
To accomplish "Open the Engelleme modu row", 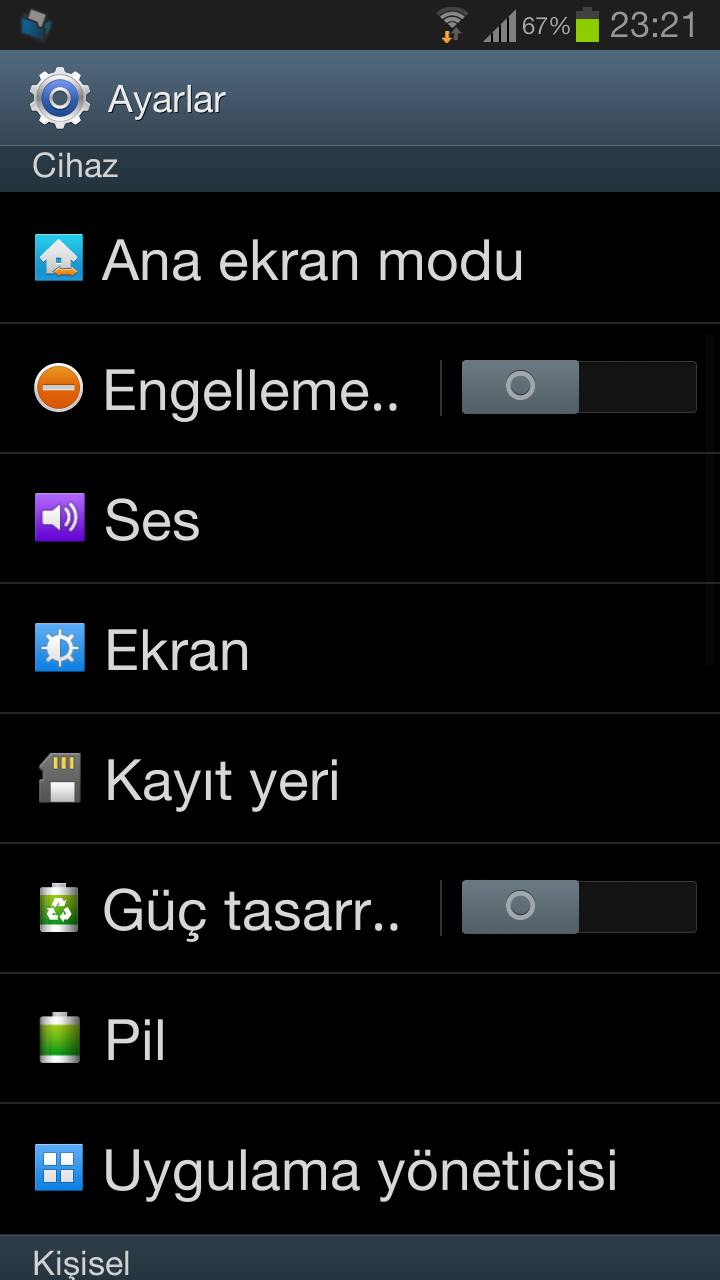I will [250, 389].
